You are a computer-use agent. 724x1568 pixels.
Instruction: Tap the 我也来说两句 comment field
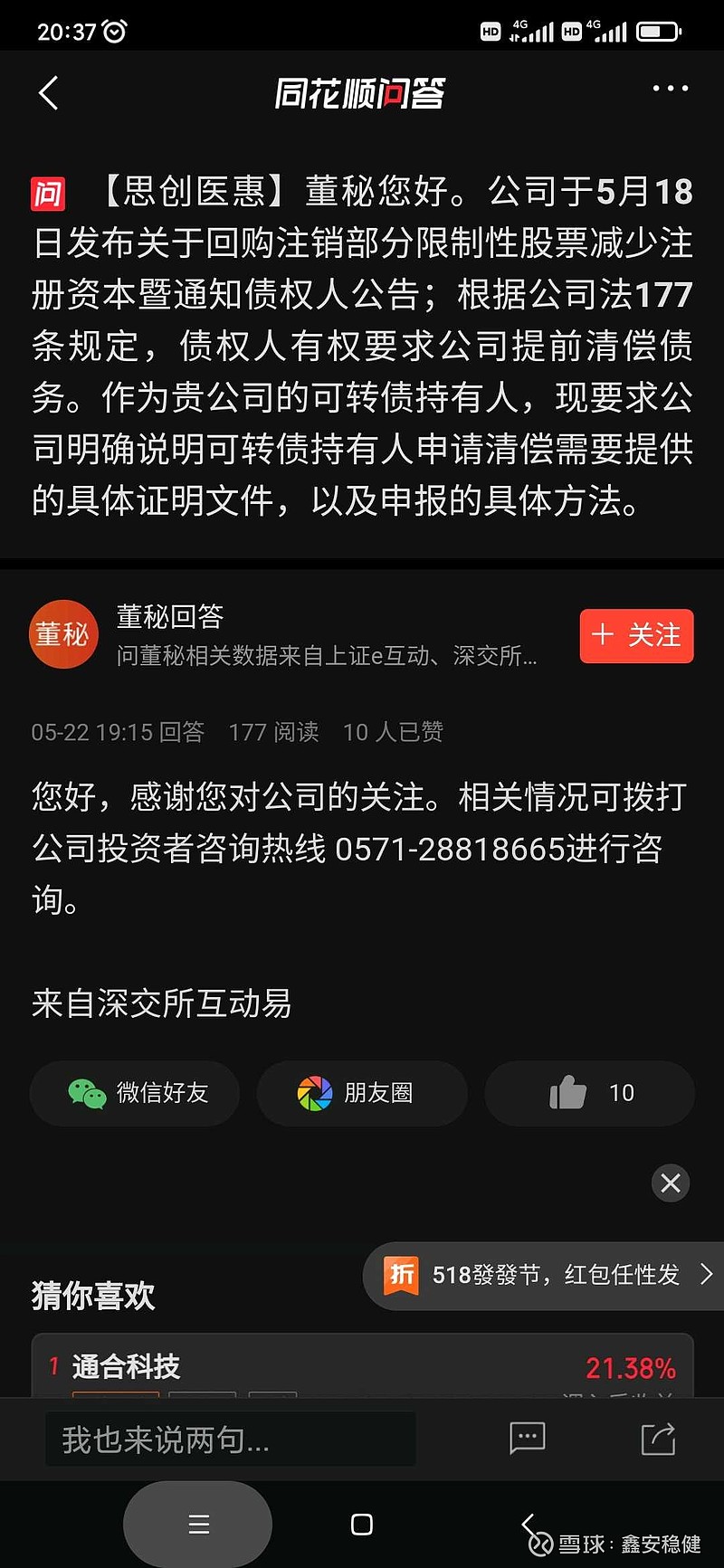231,1439
